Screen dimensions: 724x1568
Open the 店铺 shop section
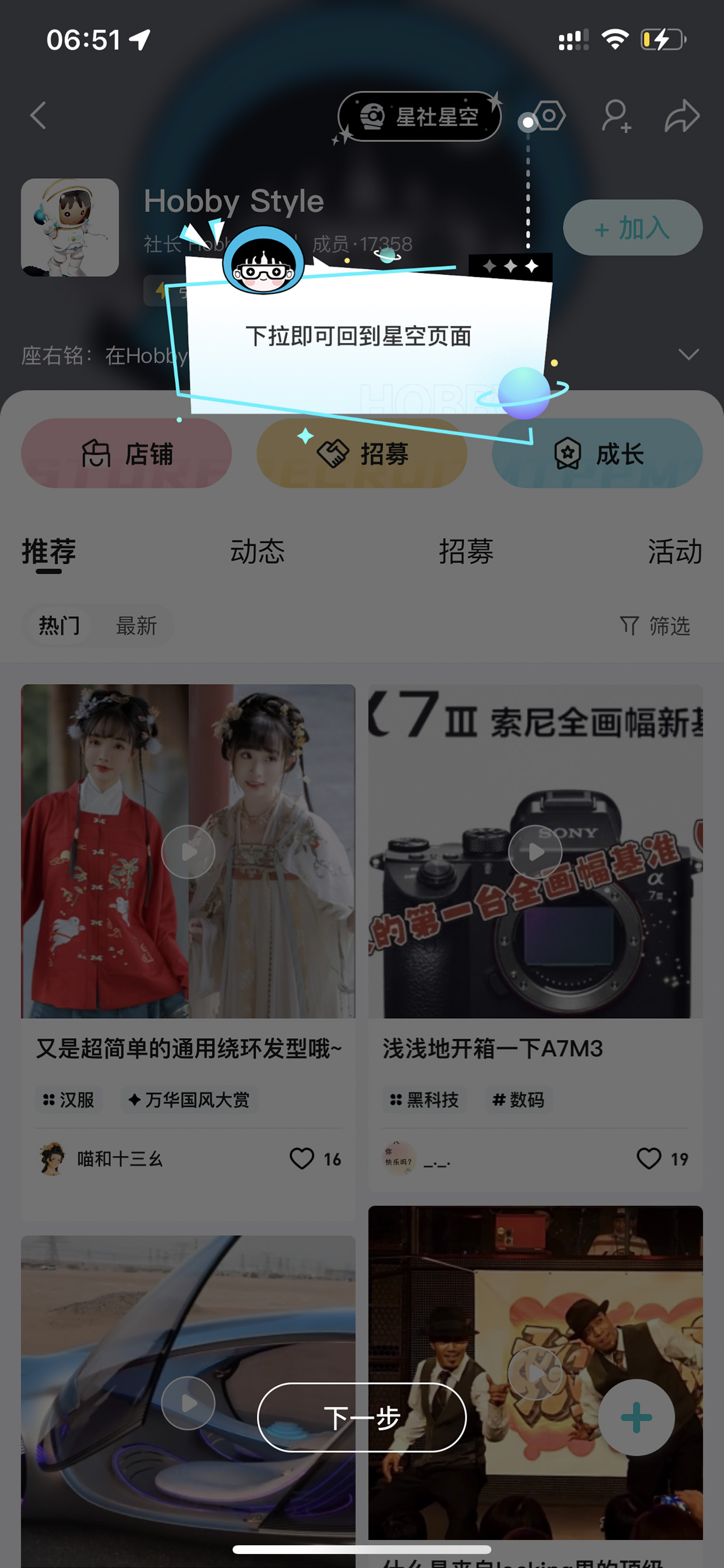pyautogui.click(x=127, y=453)
